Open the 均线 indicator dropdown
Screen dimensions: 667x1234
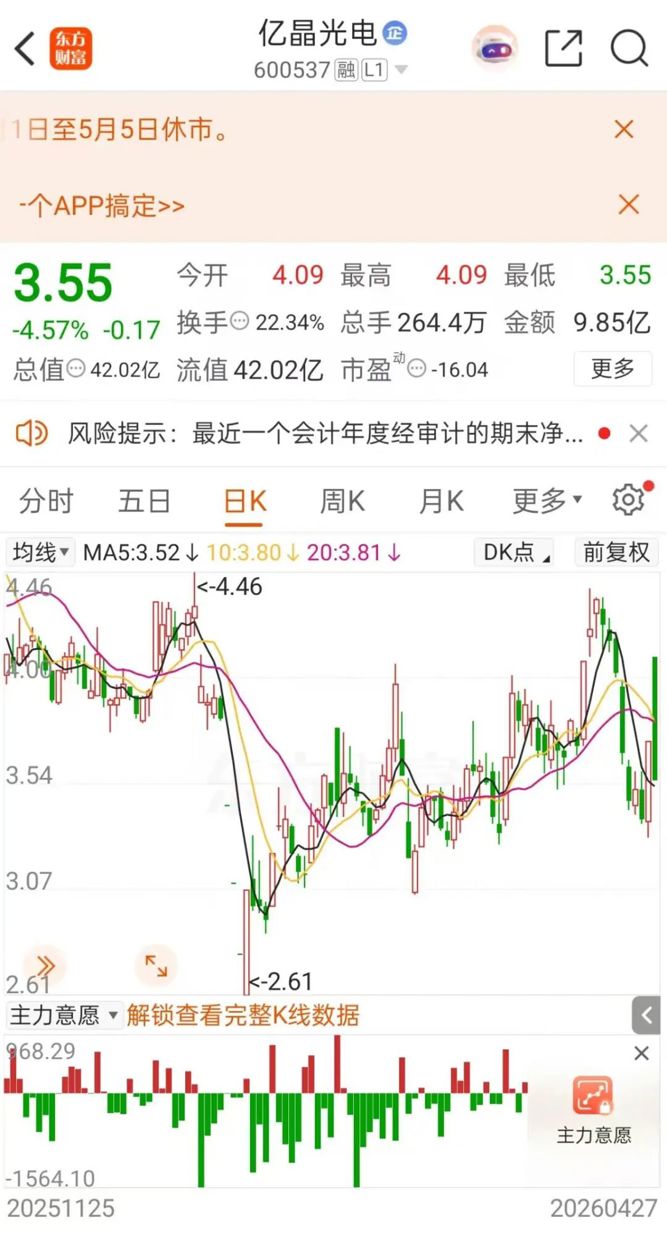point(40,552)
